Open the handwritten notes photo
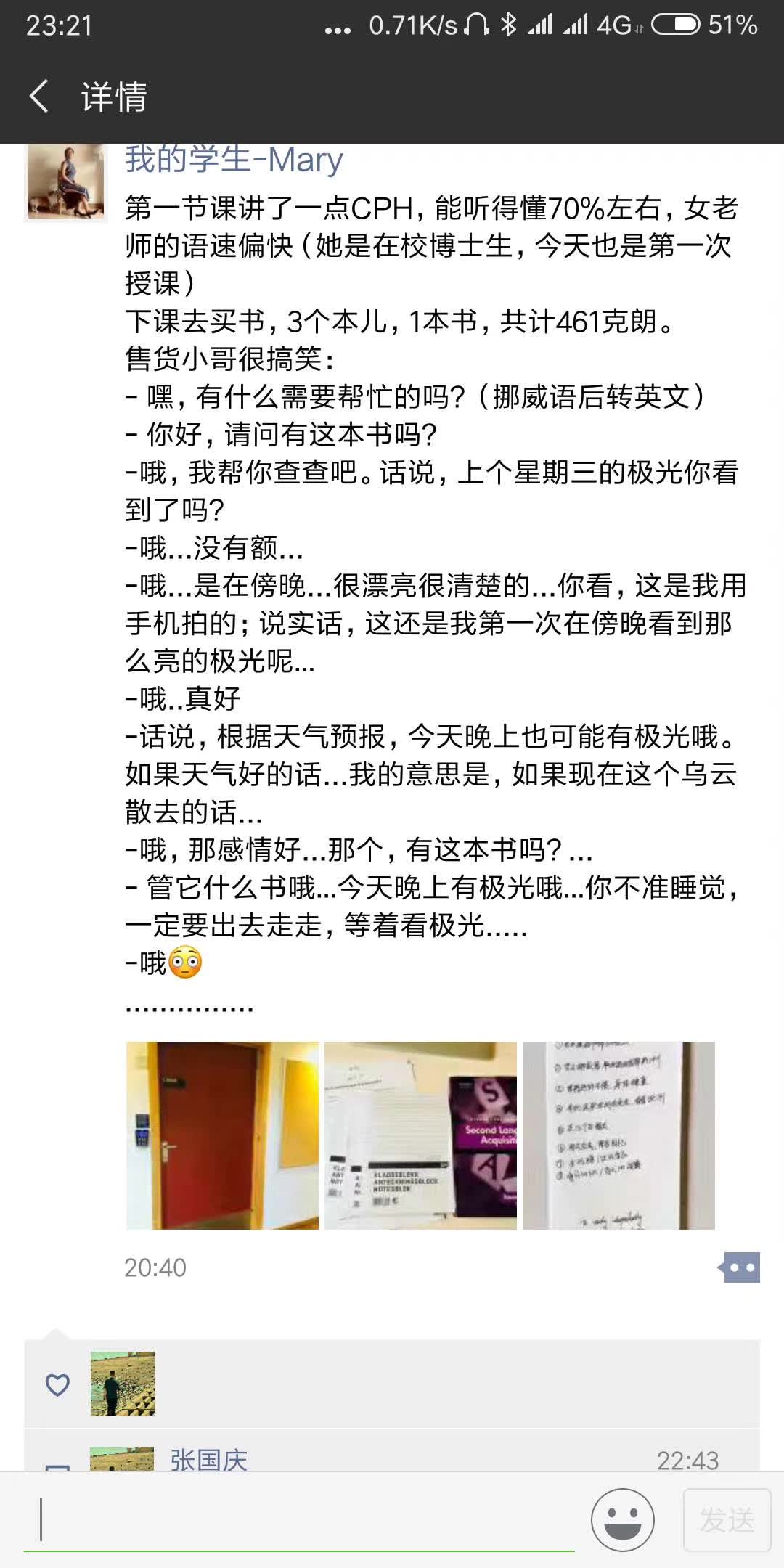The height and width of the screenshot is (1568, 784). [618, 1135]
